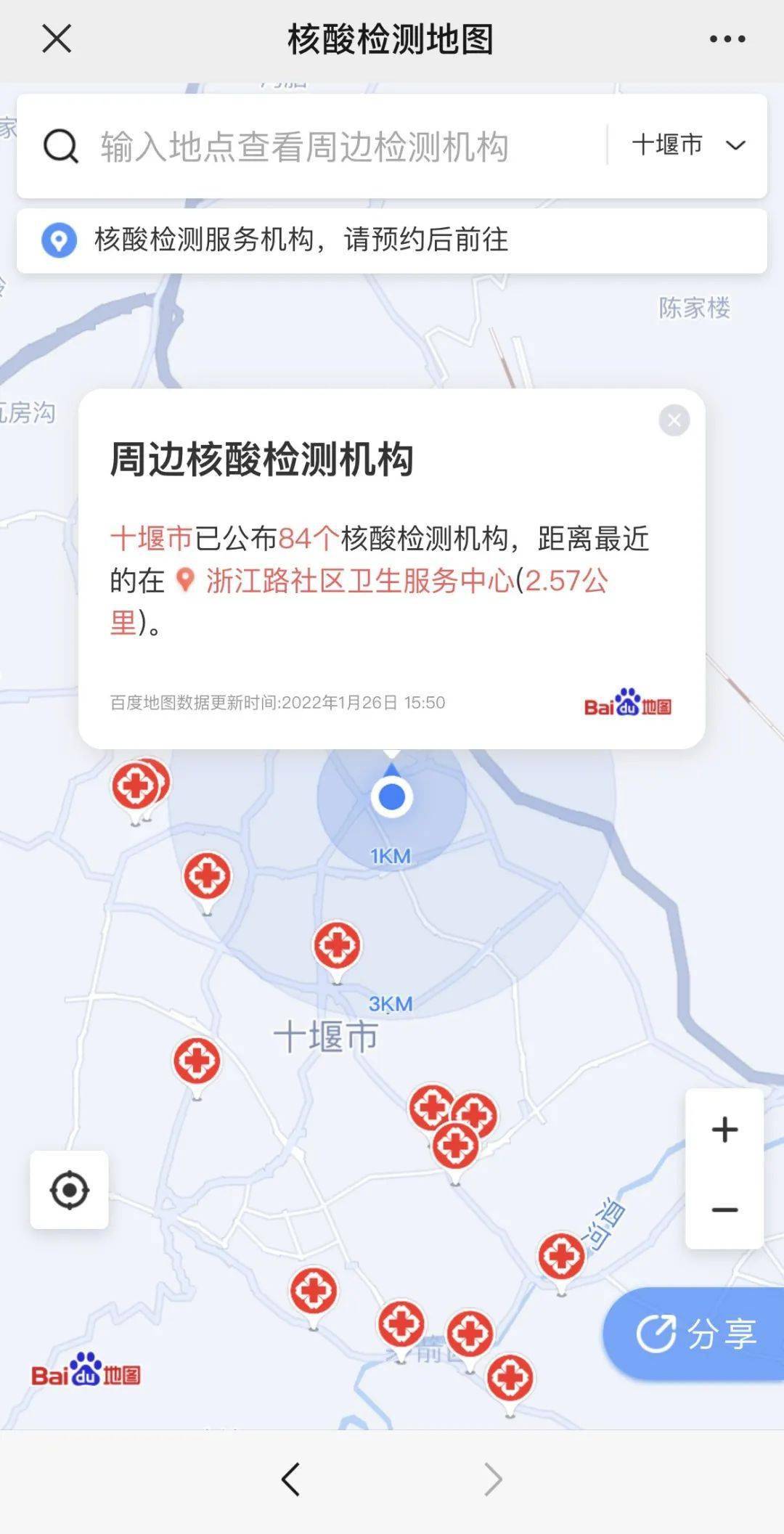This screenshot has width=784, height=1534.
Task: Close the nucleic acid test map page
Action: [57, 38]
